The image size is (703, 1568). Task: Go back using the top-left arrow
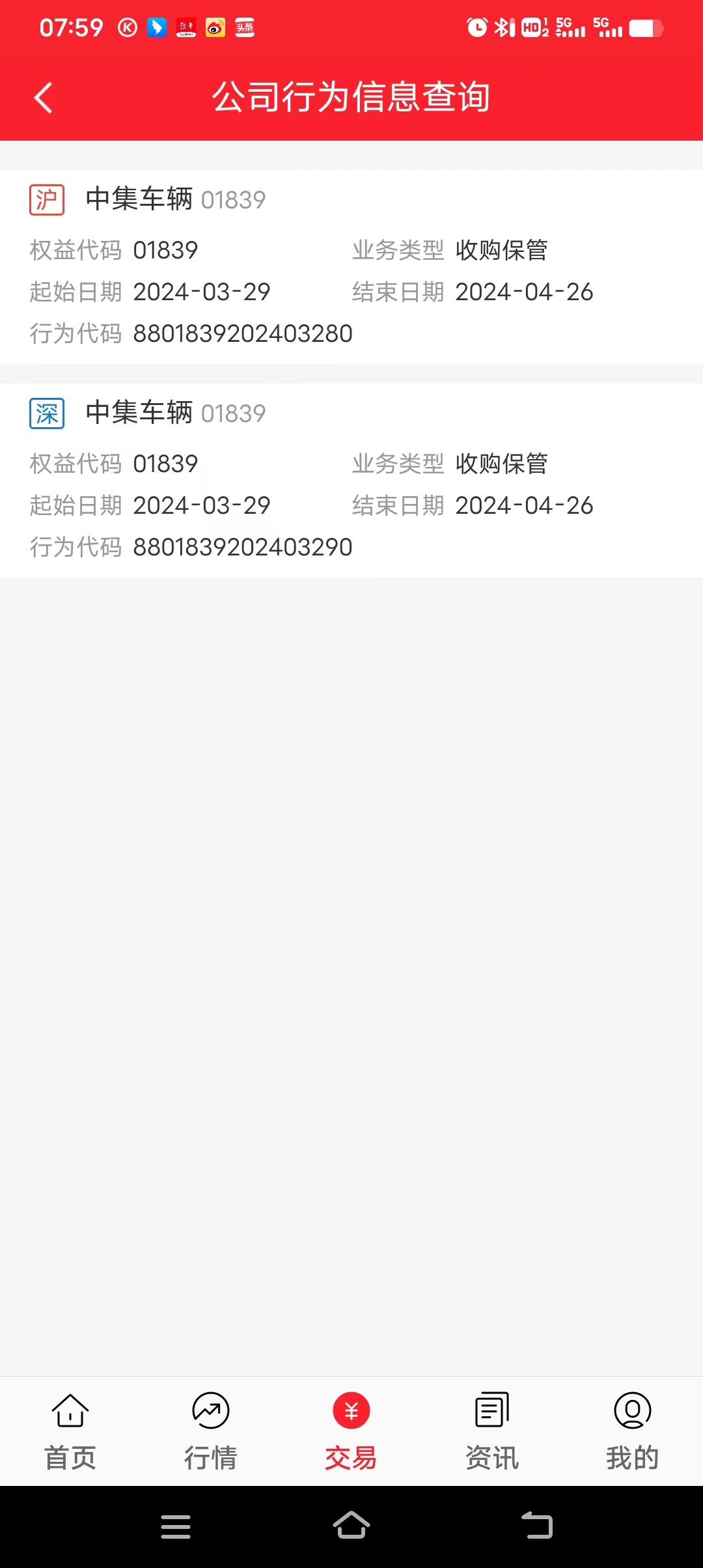click(43, 98)
